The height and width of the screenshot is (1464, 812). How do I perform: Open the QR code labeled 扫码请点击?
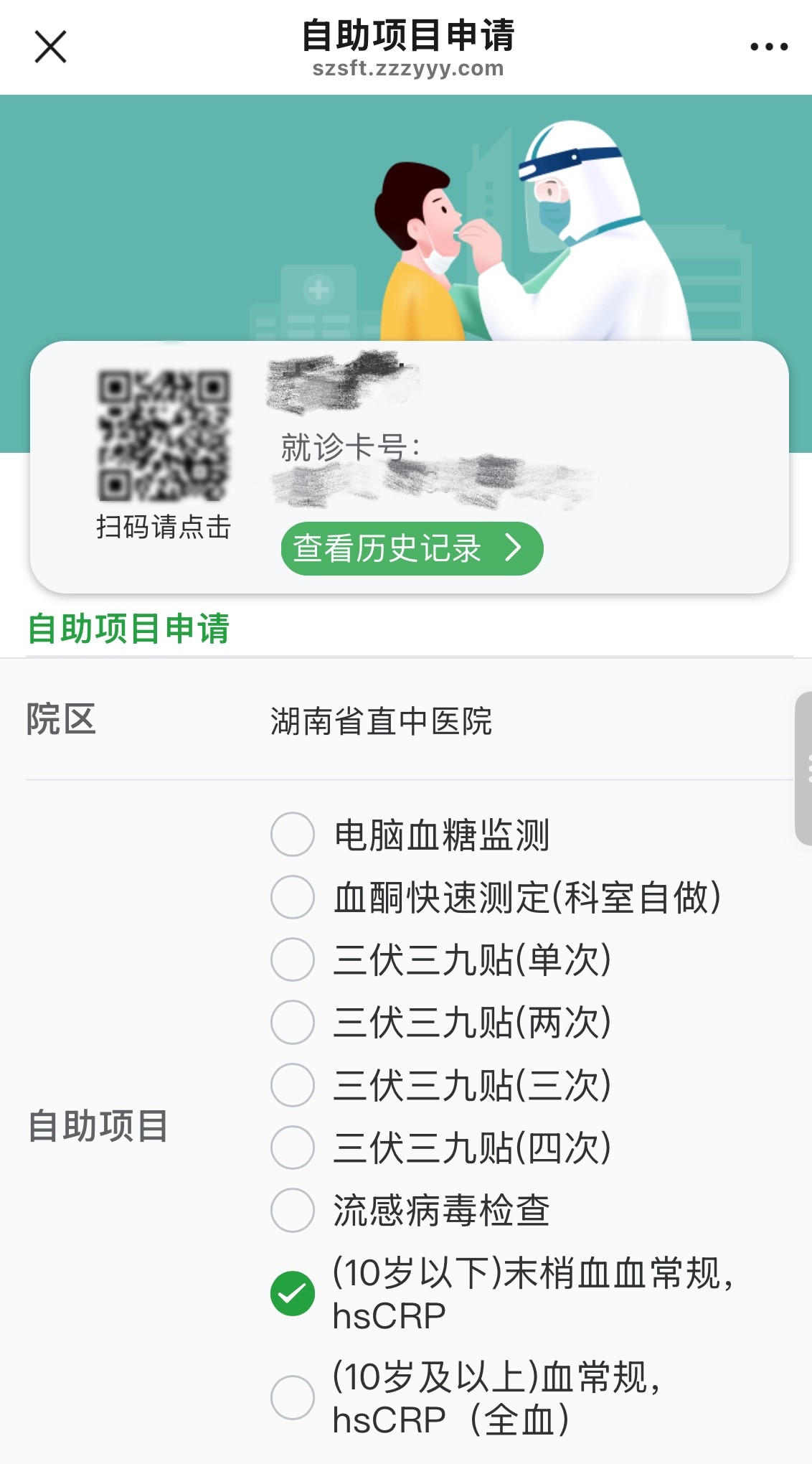(x=164, y=436)
